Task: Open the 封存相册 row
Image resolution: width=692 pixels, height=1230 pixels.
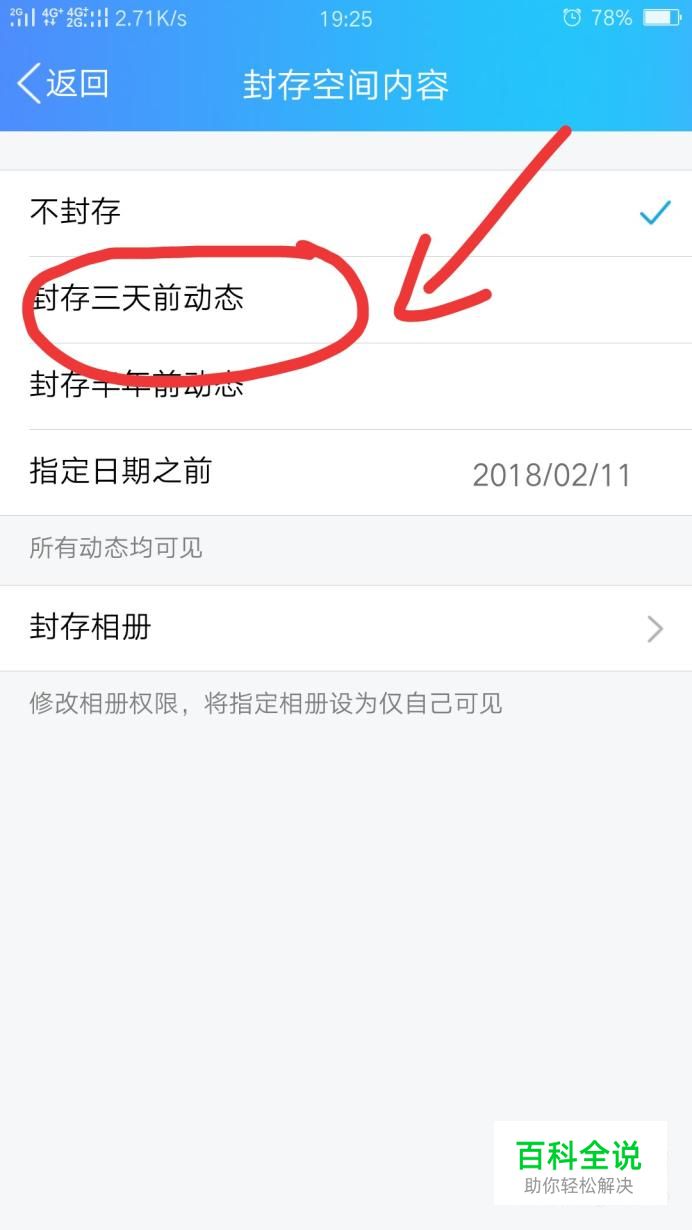Action: (x=346, y=628)
